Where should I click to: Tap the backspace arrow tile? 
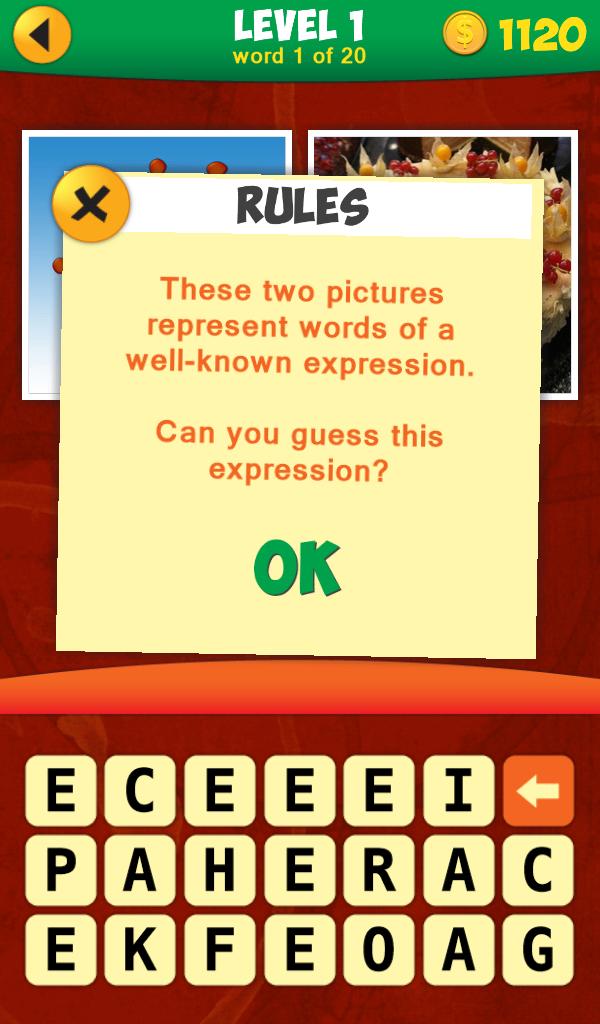pos(538,790)
